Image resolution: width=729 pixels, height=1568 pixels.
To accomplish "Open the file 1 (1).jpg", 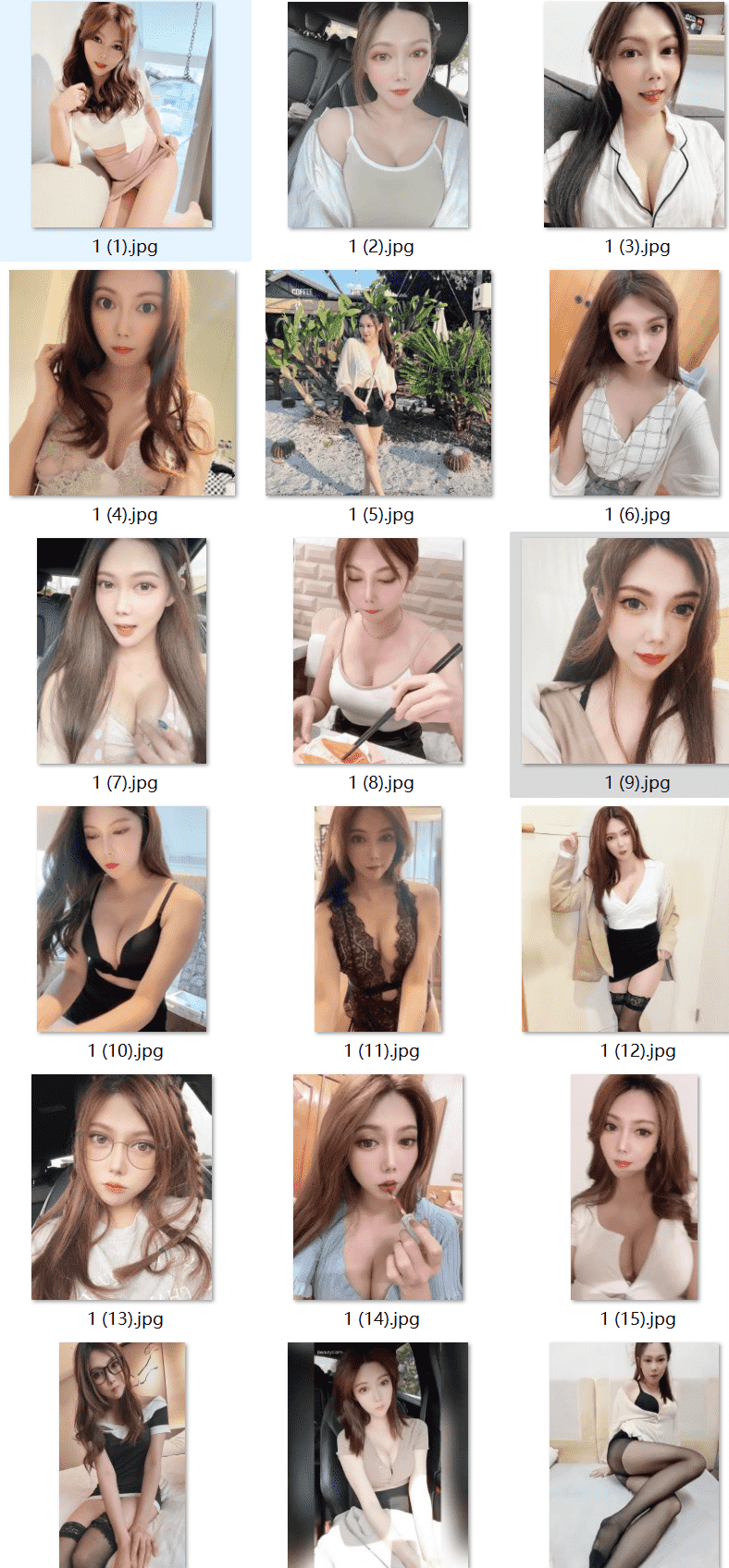I will pyautogui.click(x=122, y=116).
